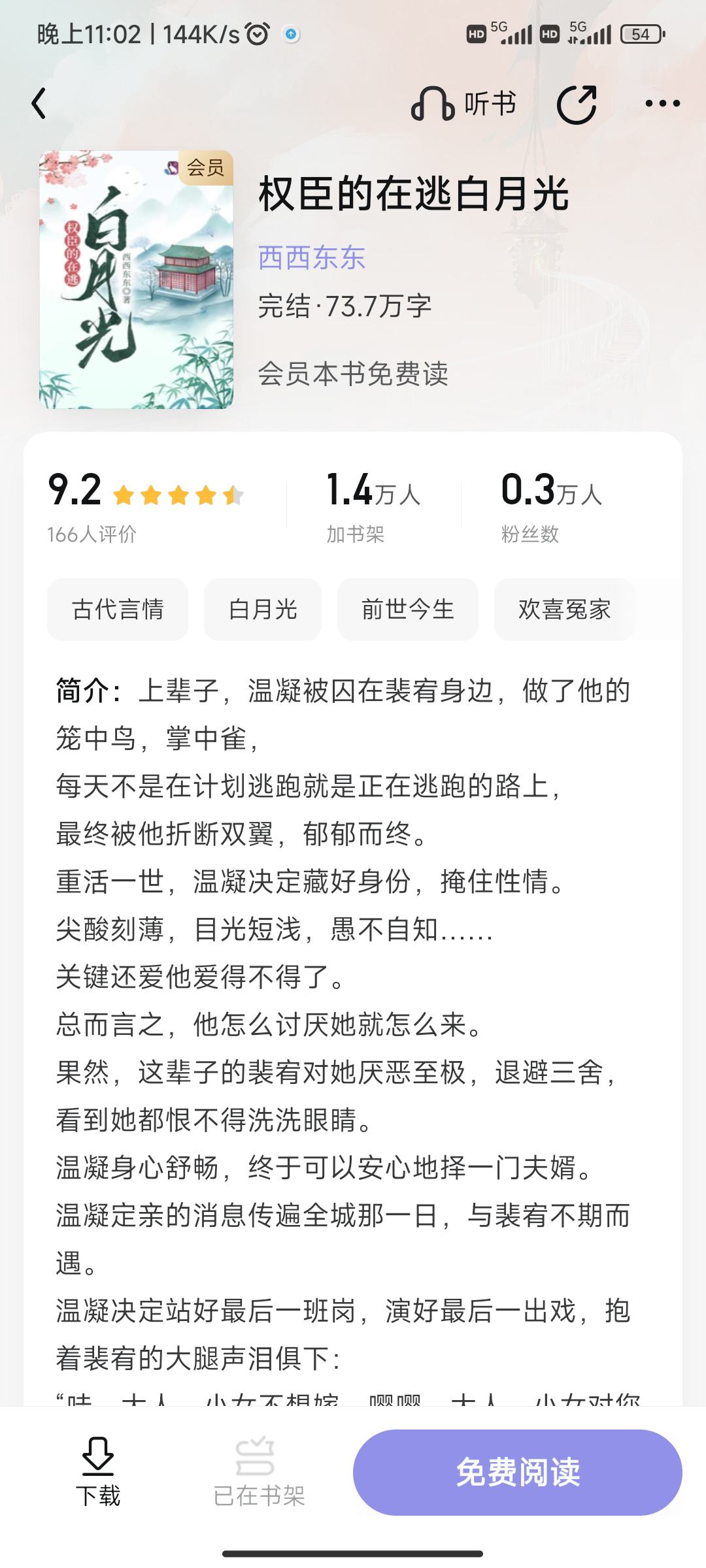Select the 欢喜冤家 tag
The width and height of the screenshot is (706, 1568).
pos(565,610)
